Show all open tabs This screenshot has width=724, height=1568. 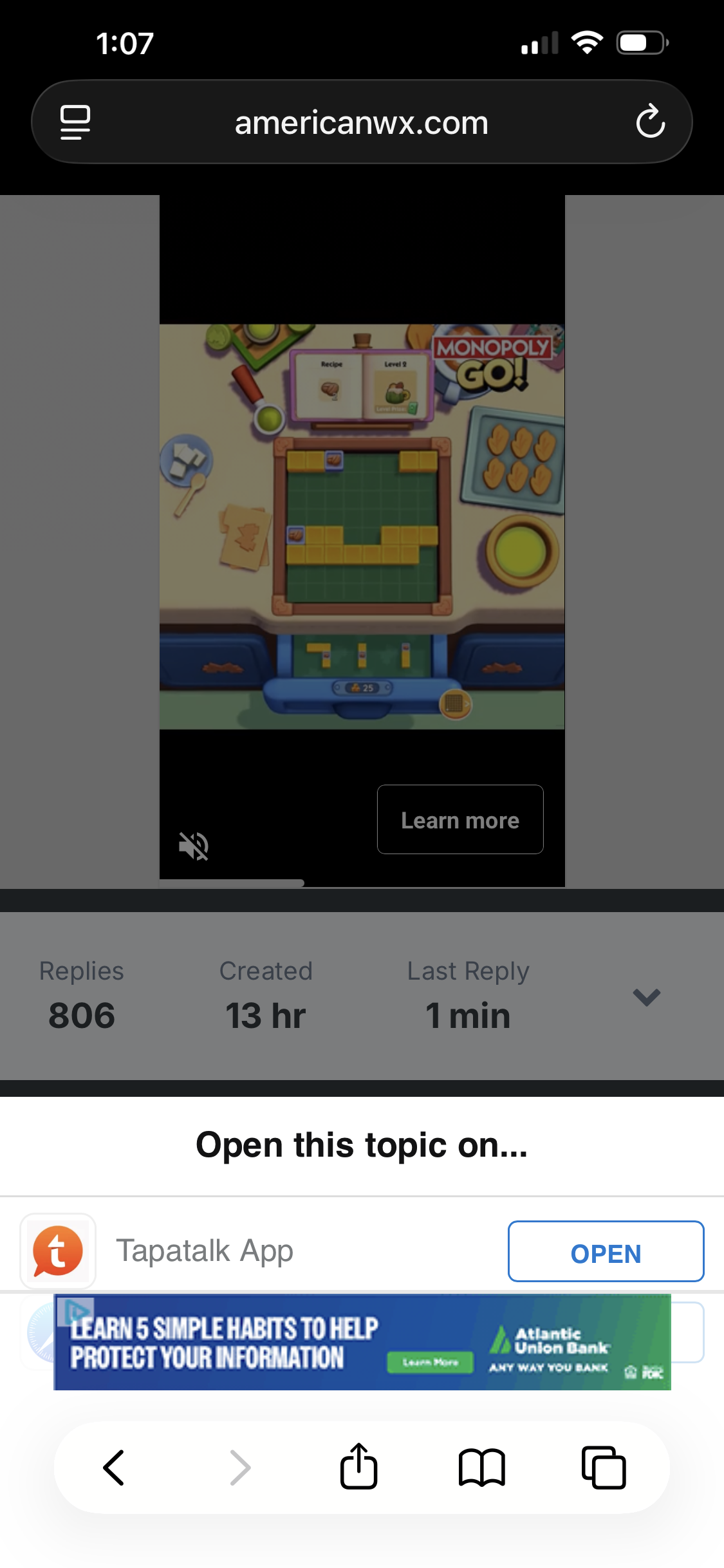[x=603, y=1468]
